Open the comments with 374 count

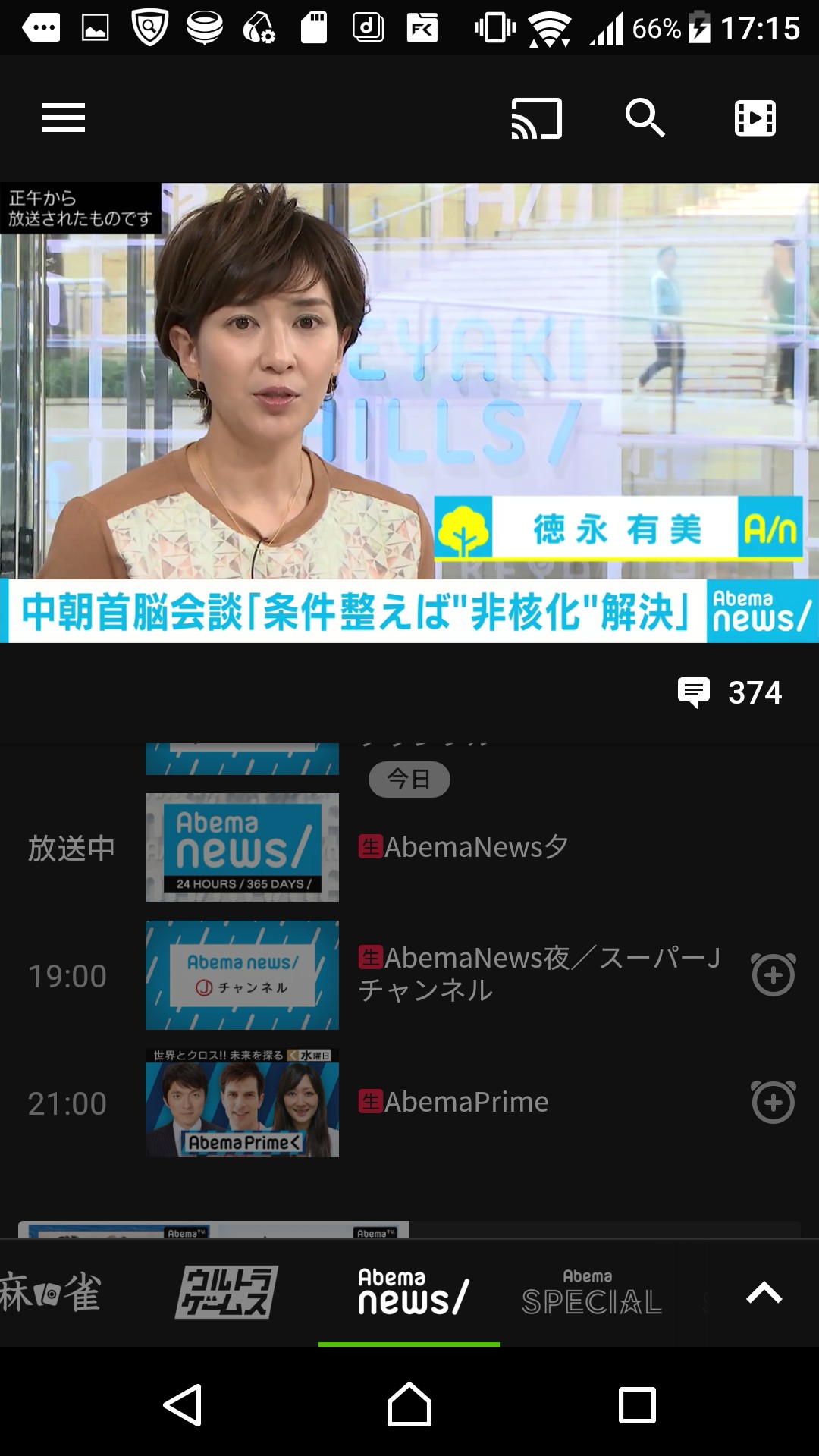730,692
